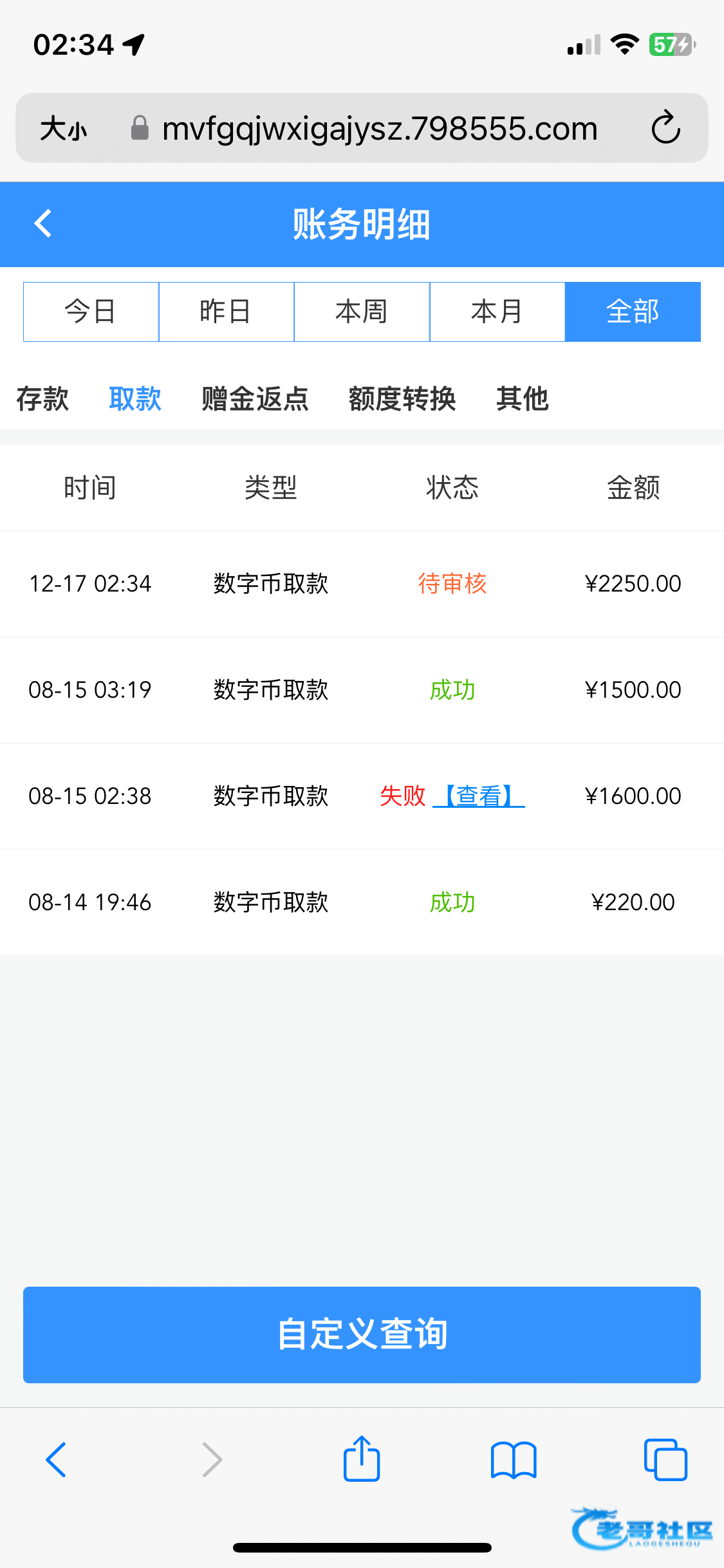This screenshot has height=1568, width=724.
Task: Open the 自定义查询 button
Action: [362, 1334]
